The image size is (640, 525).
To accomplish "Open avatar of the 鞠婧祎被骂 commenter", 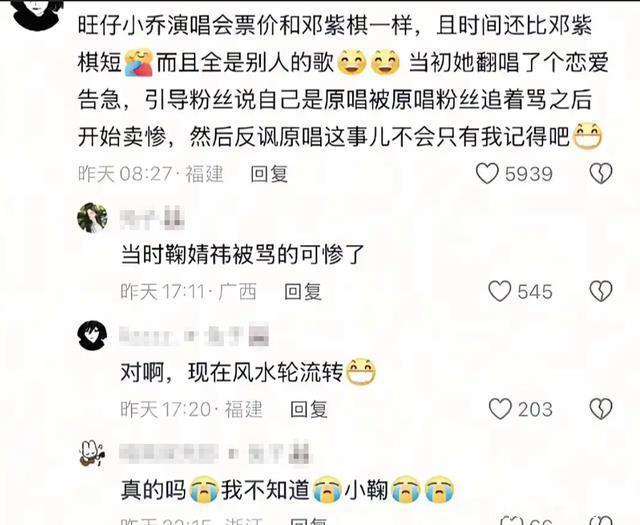I will coord(92,217).
